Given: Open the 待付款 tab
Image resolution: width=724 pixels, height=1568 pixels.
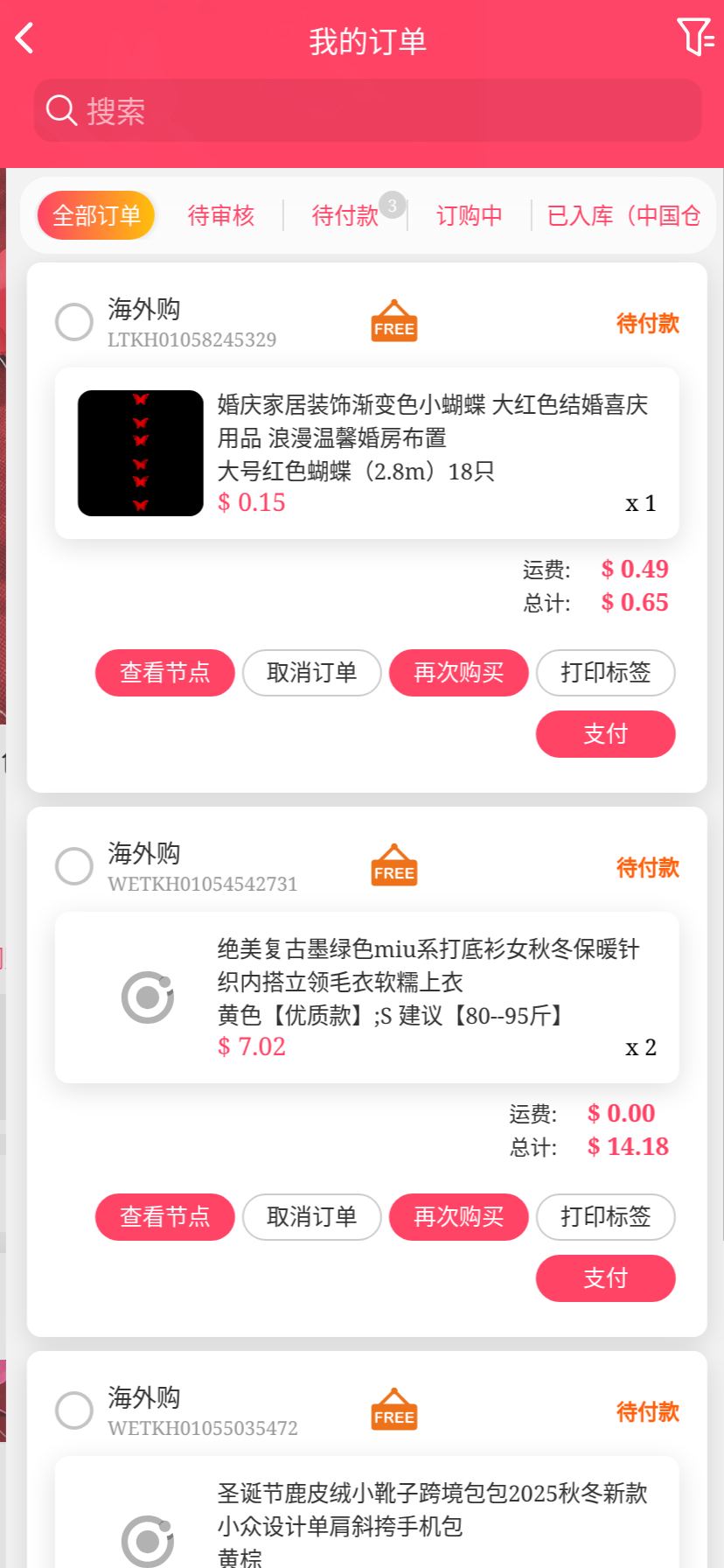Looking at the screenshot, I should tap(345, 215).
